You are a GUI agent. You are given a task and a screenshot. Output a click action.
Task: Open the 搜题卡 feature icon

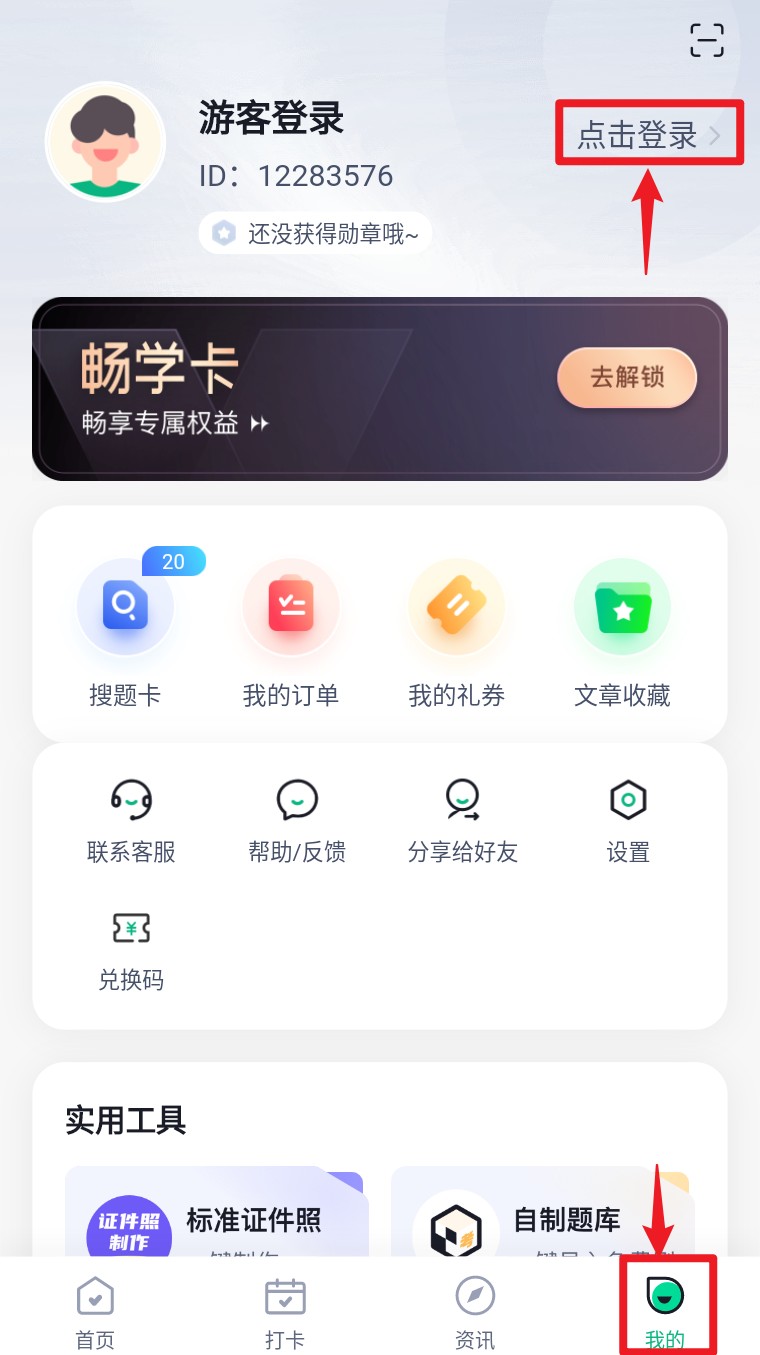tap(125, 606)
